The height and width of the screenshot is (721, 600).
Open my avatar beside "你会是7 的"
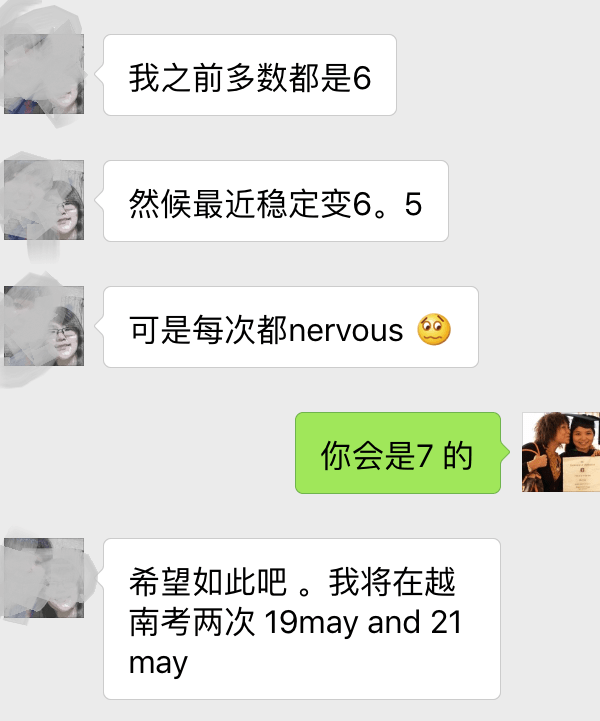coord(561,452)
